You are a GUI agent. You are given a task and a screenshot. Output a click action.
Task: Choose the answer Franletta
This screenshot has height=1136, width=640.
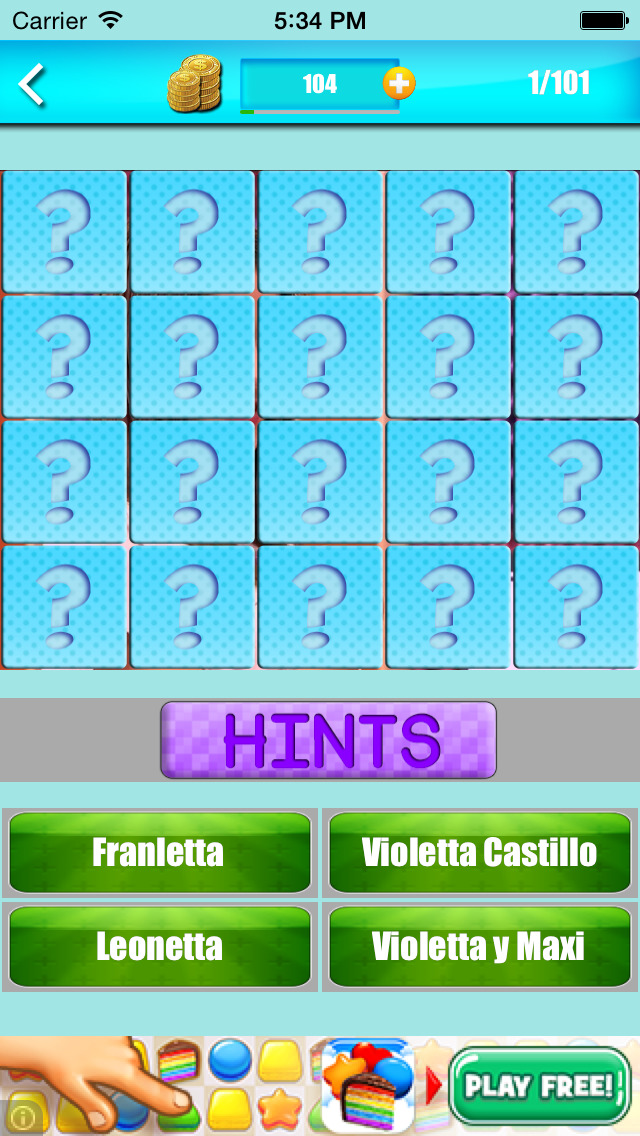pos(160,853)
